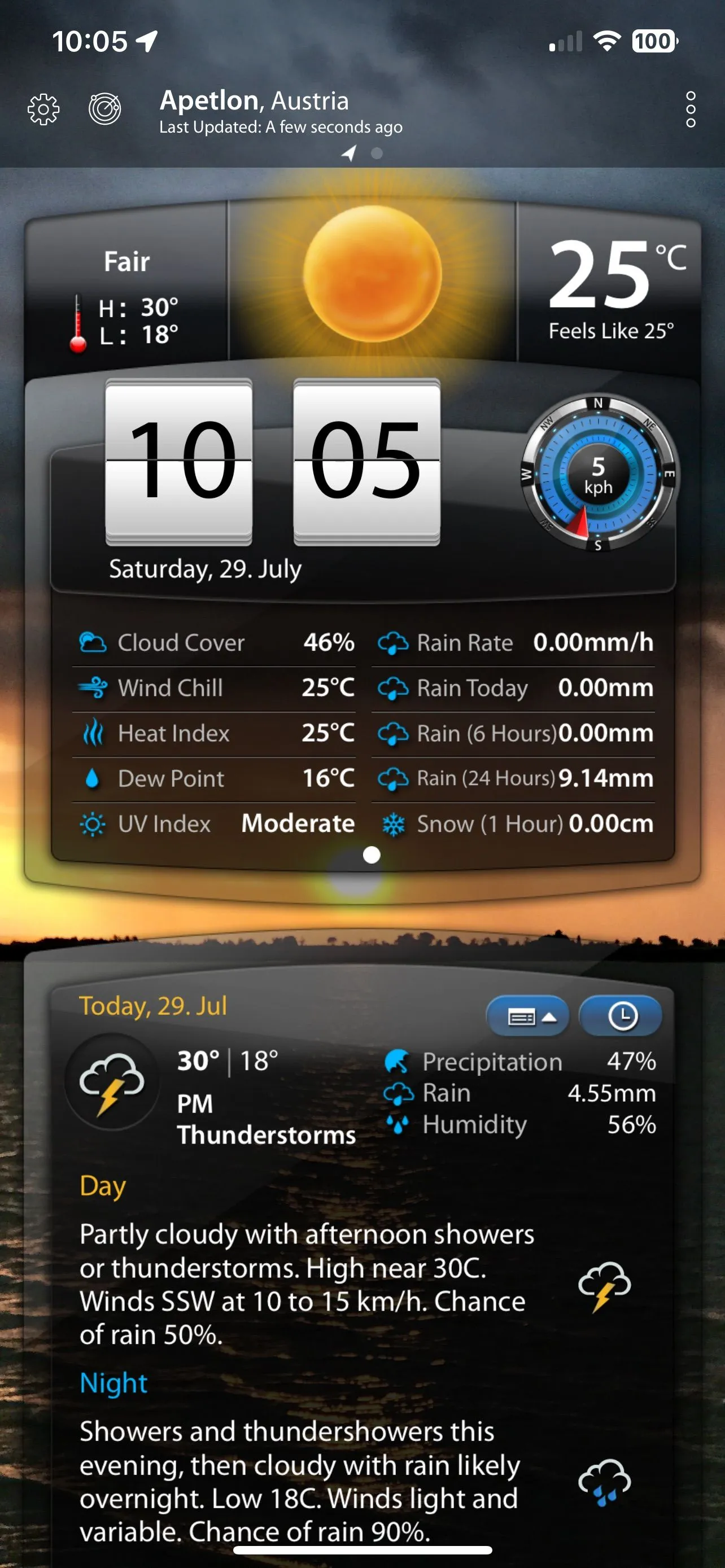Tap the wind speed compass
The width and height of the screenshot is (725, 1568).
tap(599, 474)
